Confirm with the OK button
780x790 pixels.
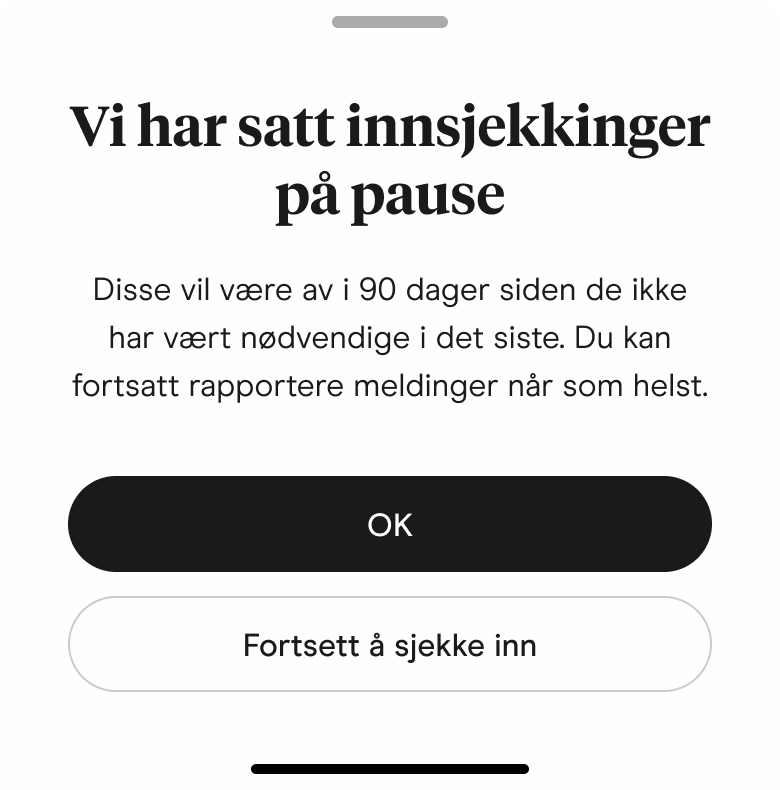pyautogui.click(x=390, y=524)
